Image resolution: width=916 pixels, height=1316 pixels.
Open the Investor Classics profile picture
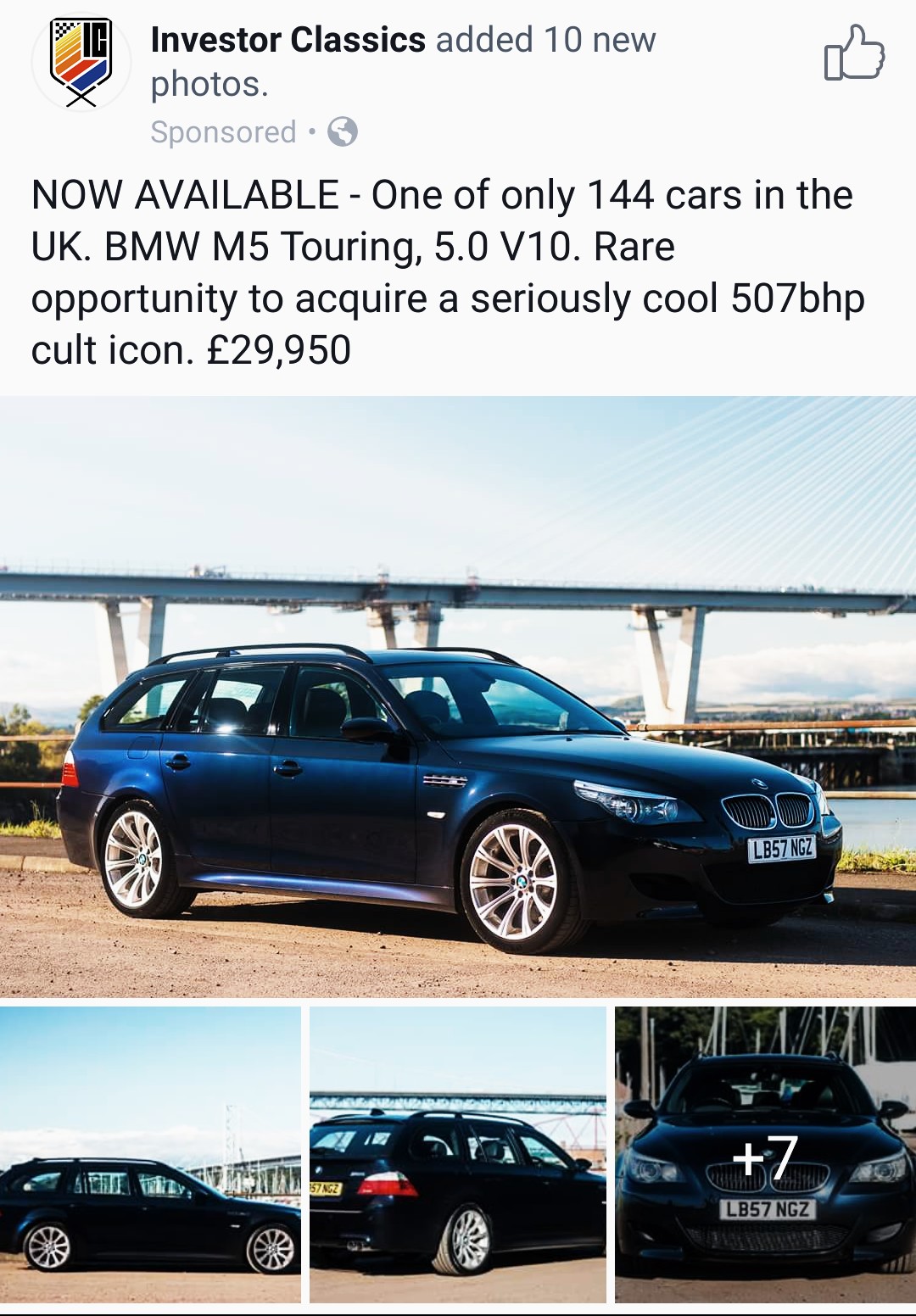(x=81, y=63)
